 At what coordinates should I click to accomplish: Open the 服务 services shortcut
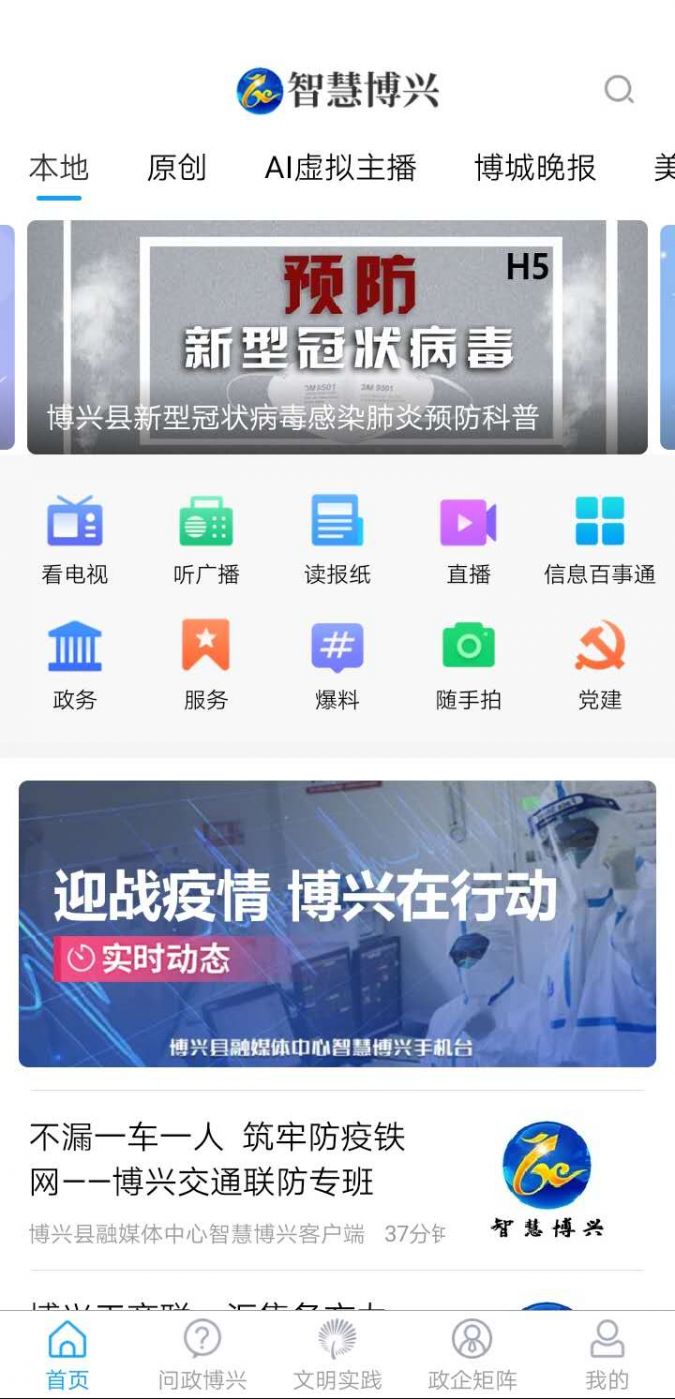pos(206,665)
